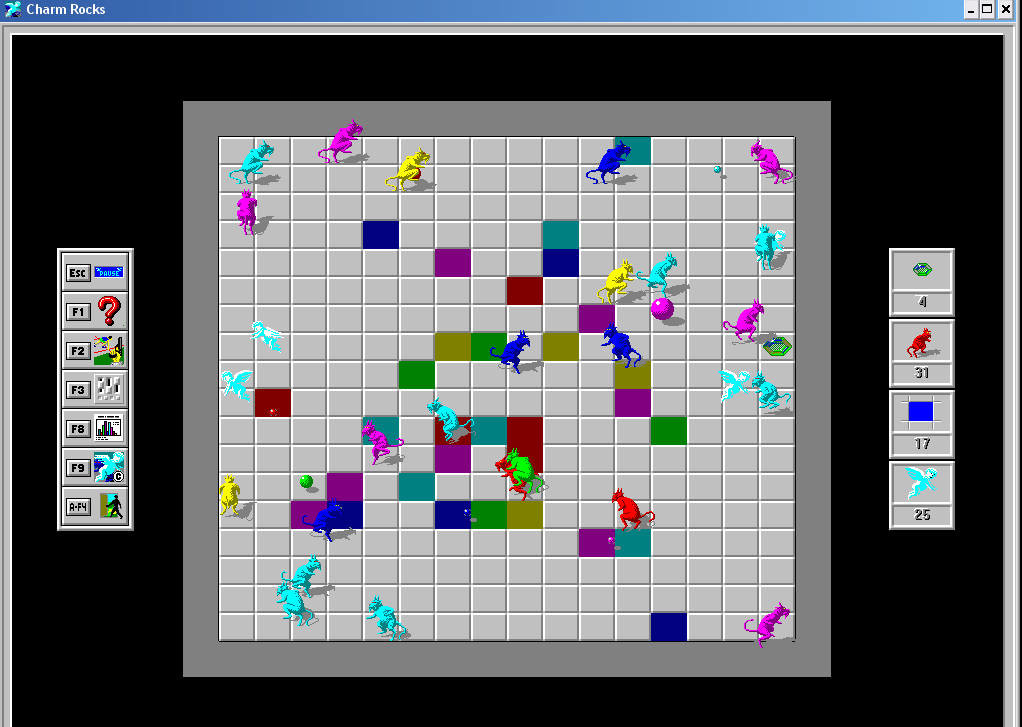Pause the game with the Esc button

point(95,272)
